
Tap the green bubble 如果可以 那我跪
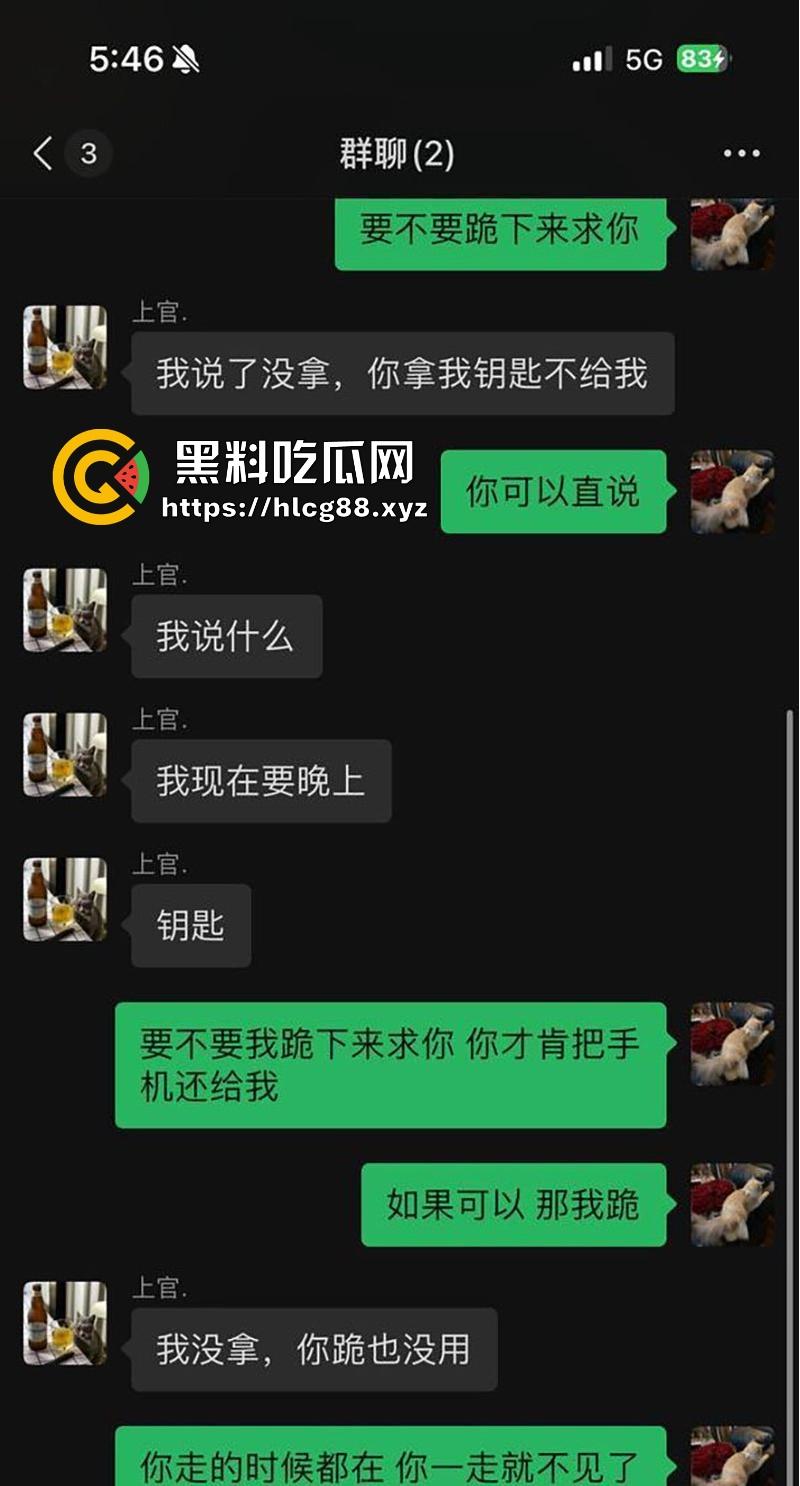(x=513, y=1205)
